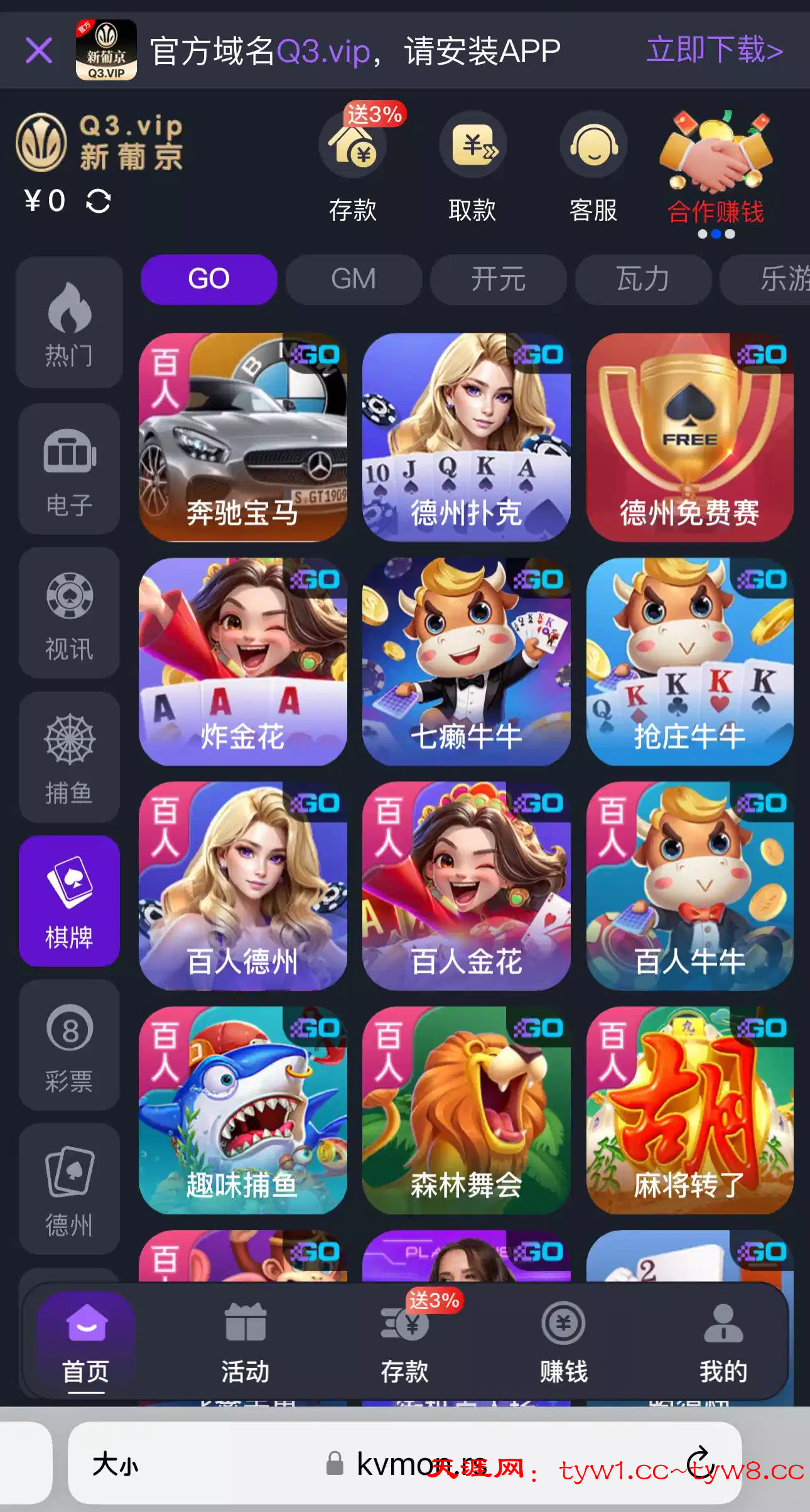Select the 开元 provider tab
This screenshot has height=1512, width=810.
pos(498,279)
